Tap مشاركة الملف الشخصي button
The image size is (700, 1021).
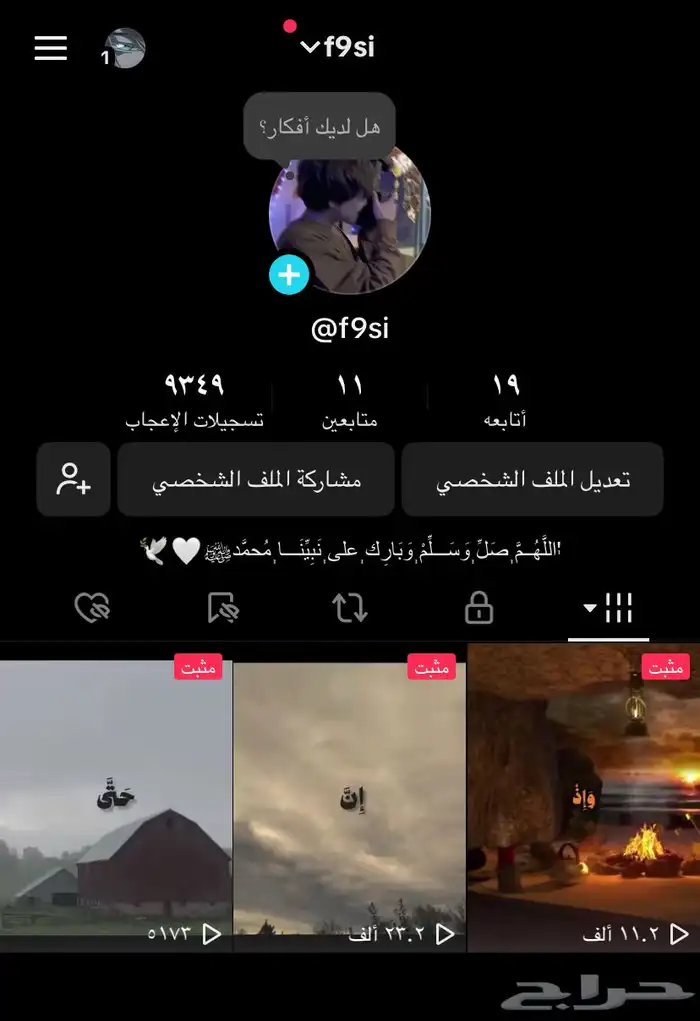click(257, 480)
